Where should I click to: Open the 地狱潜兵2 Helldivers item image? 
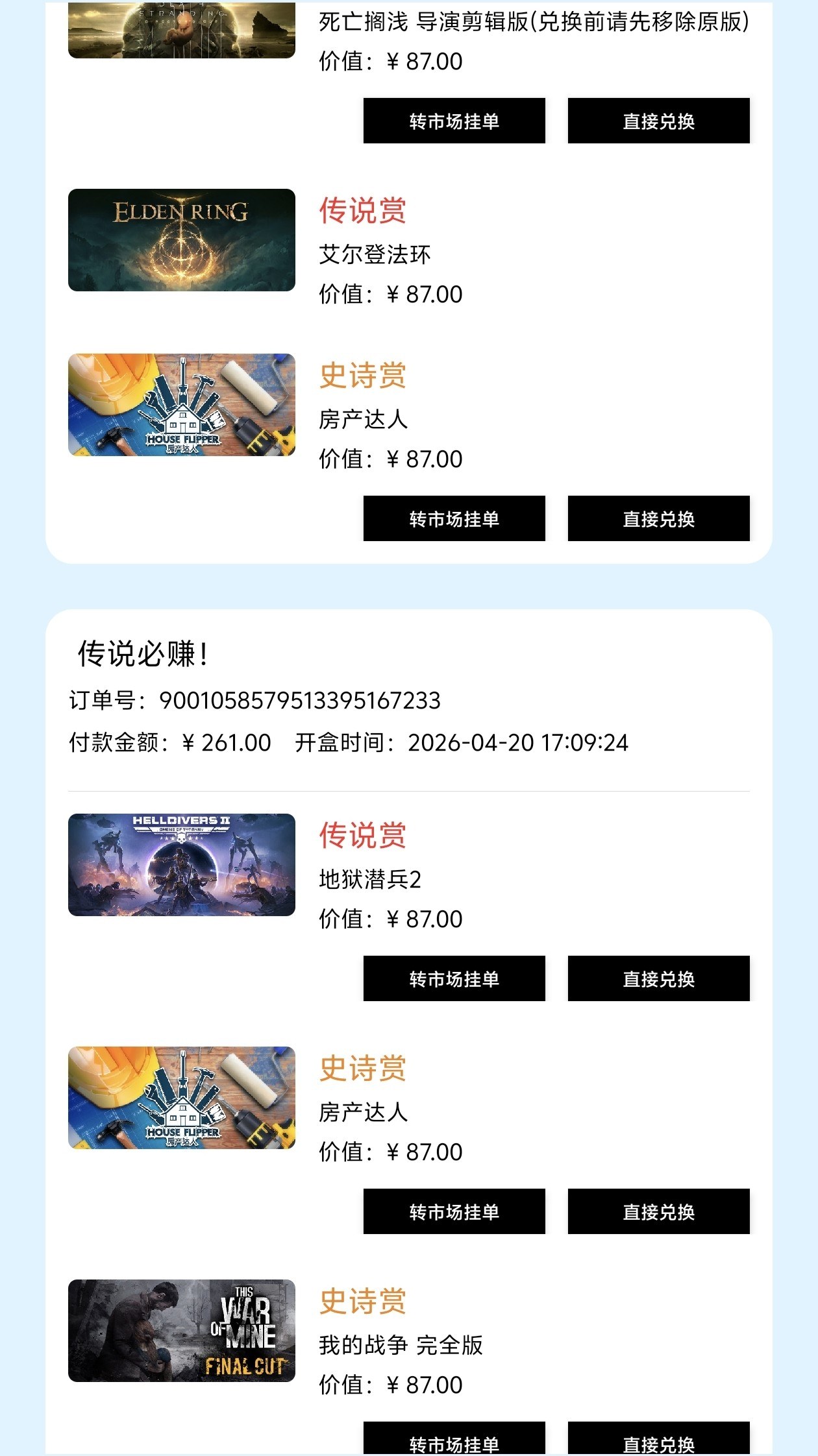pyautogui.click(x=181, y=865)
